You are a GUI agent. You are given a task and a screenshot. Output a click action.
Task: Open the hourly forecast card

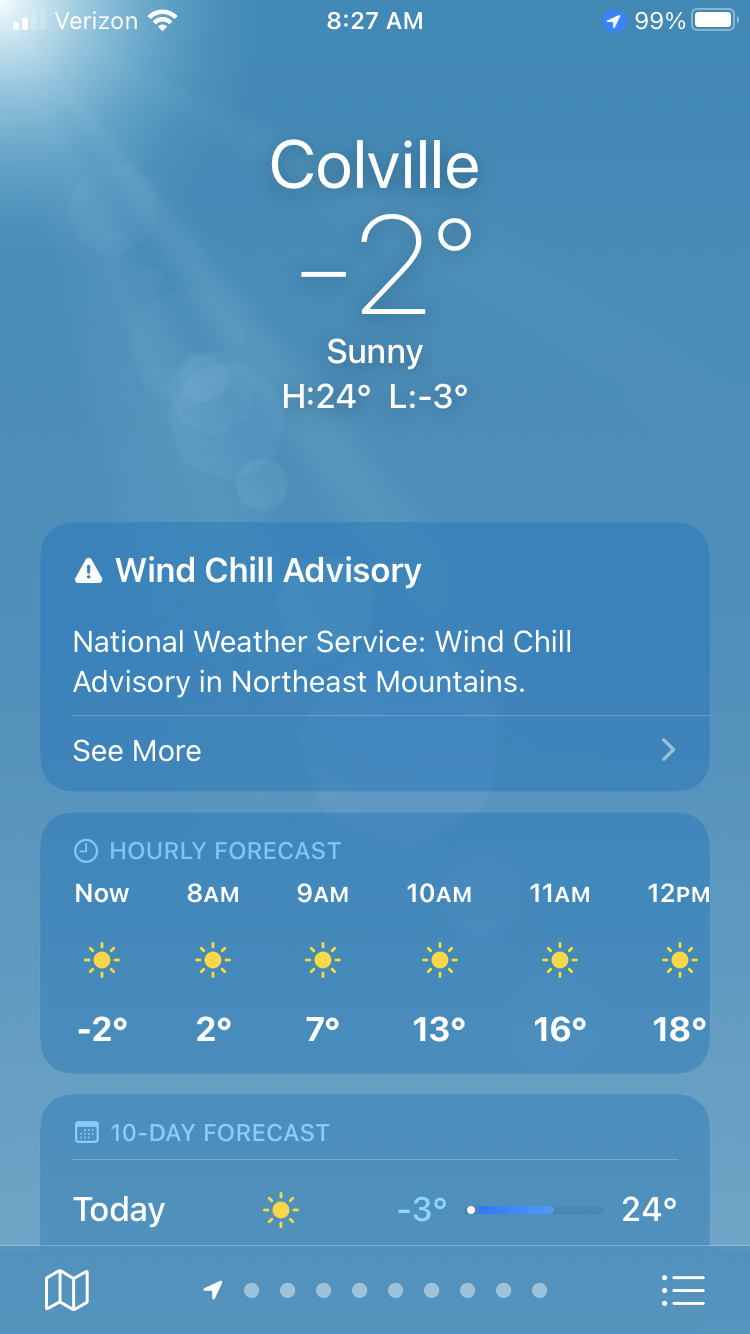[374, 945]
